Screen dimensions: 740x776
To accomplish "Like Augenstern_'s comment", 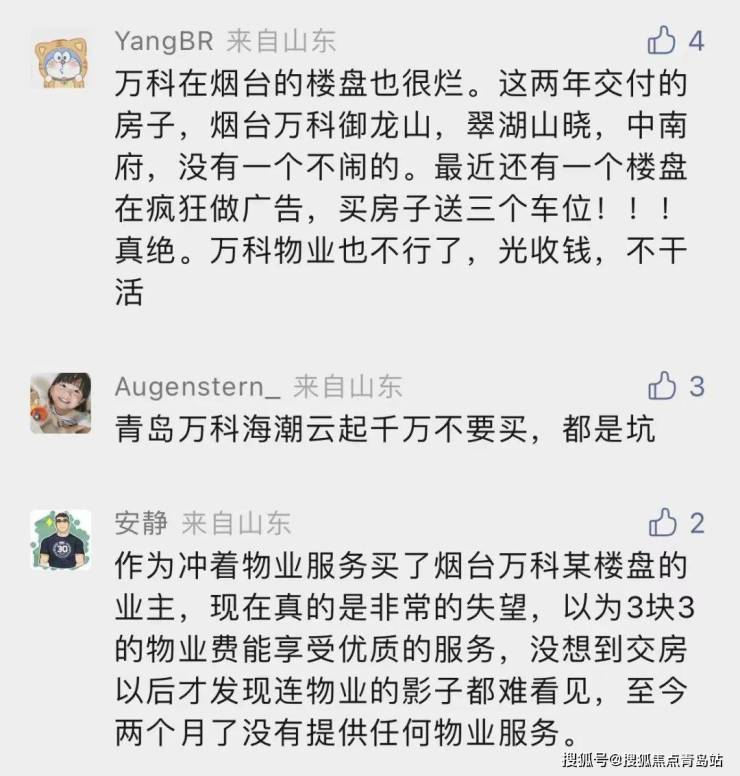I will (x=662, y=385).
